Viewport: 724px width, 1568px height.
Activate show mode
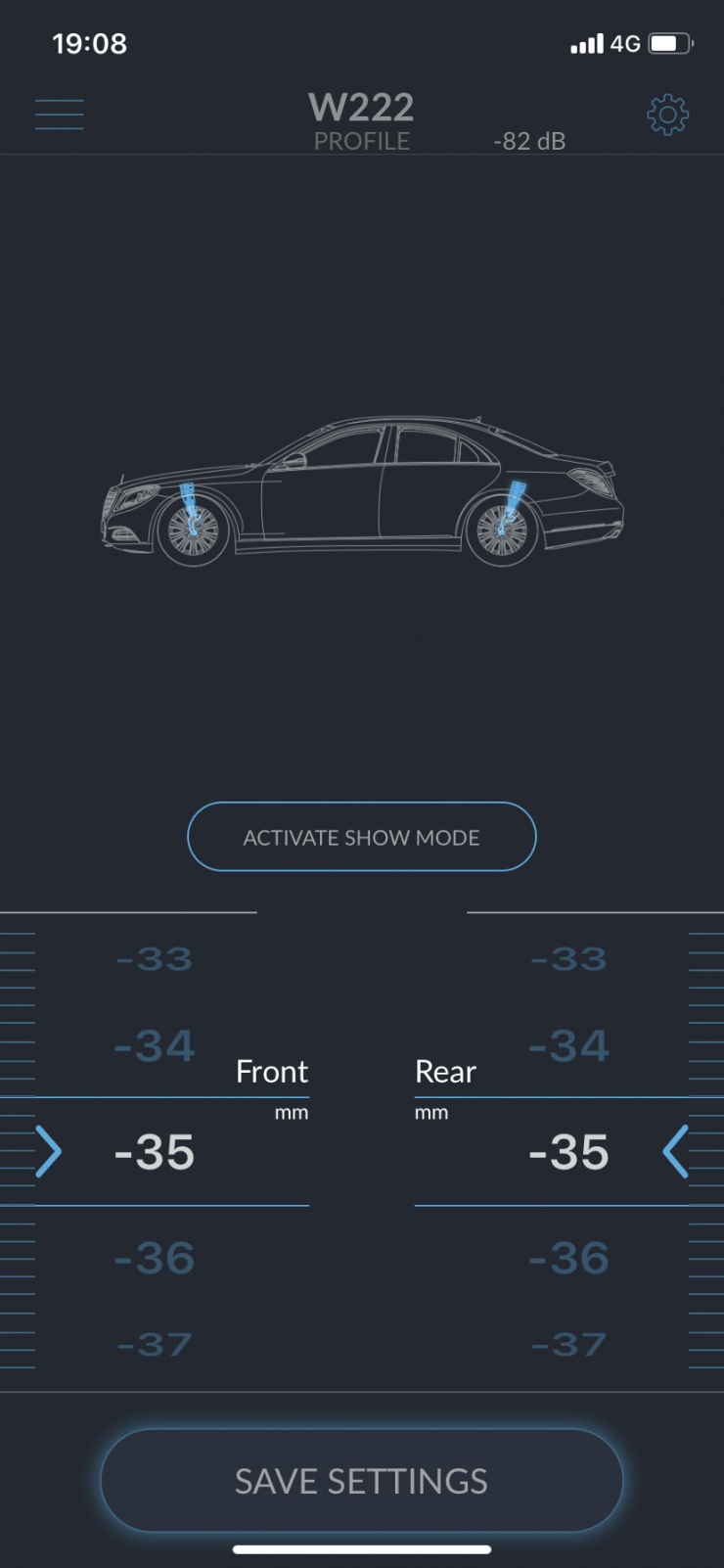coord(361,837)
